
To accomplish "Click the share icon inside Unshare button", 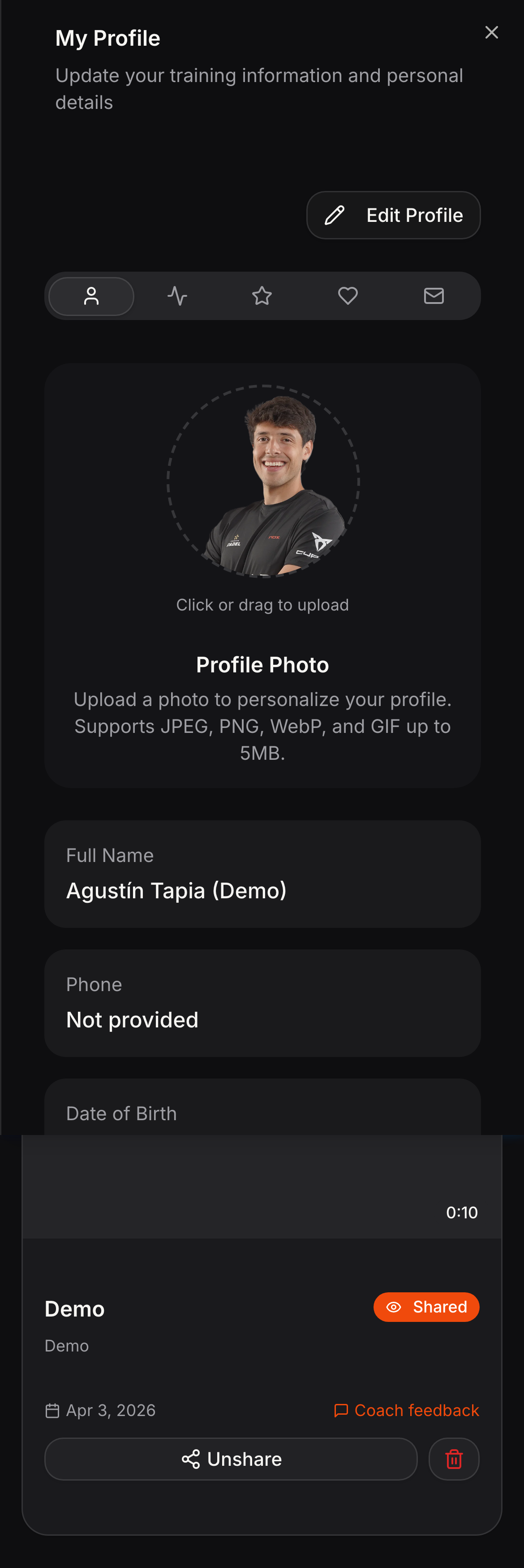I will (192, 1459).
